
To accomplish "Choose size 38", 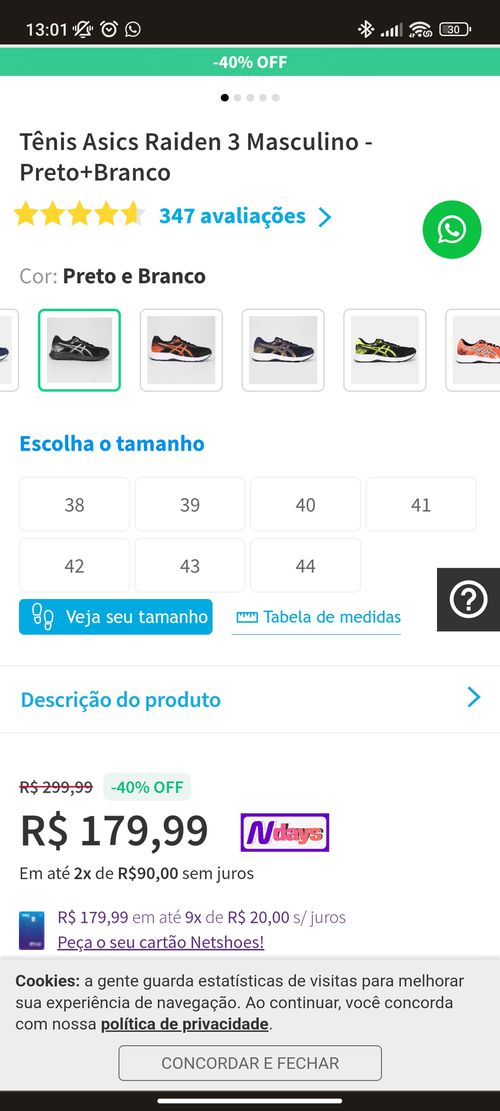I will click(x=74, y=504).
